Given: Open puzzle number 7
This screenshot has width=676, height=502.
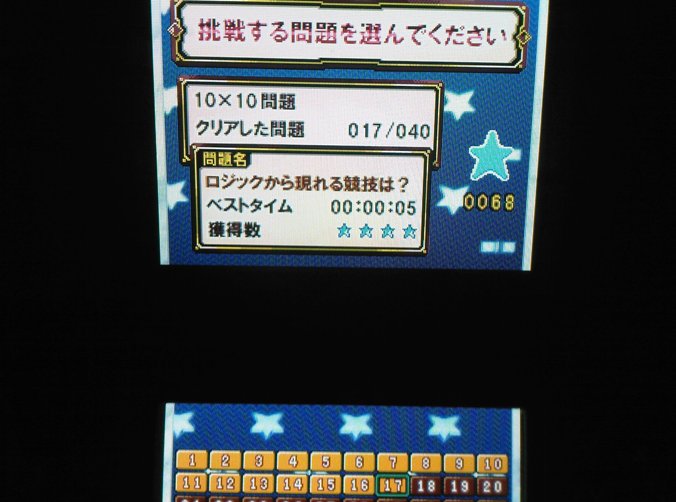Looking at the screenshot, I should tap(392, 463).
